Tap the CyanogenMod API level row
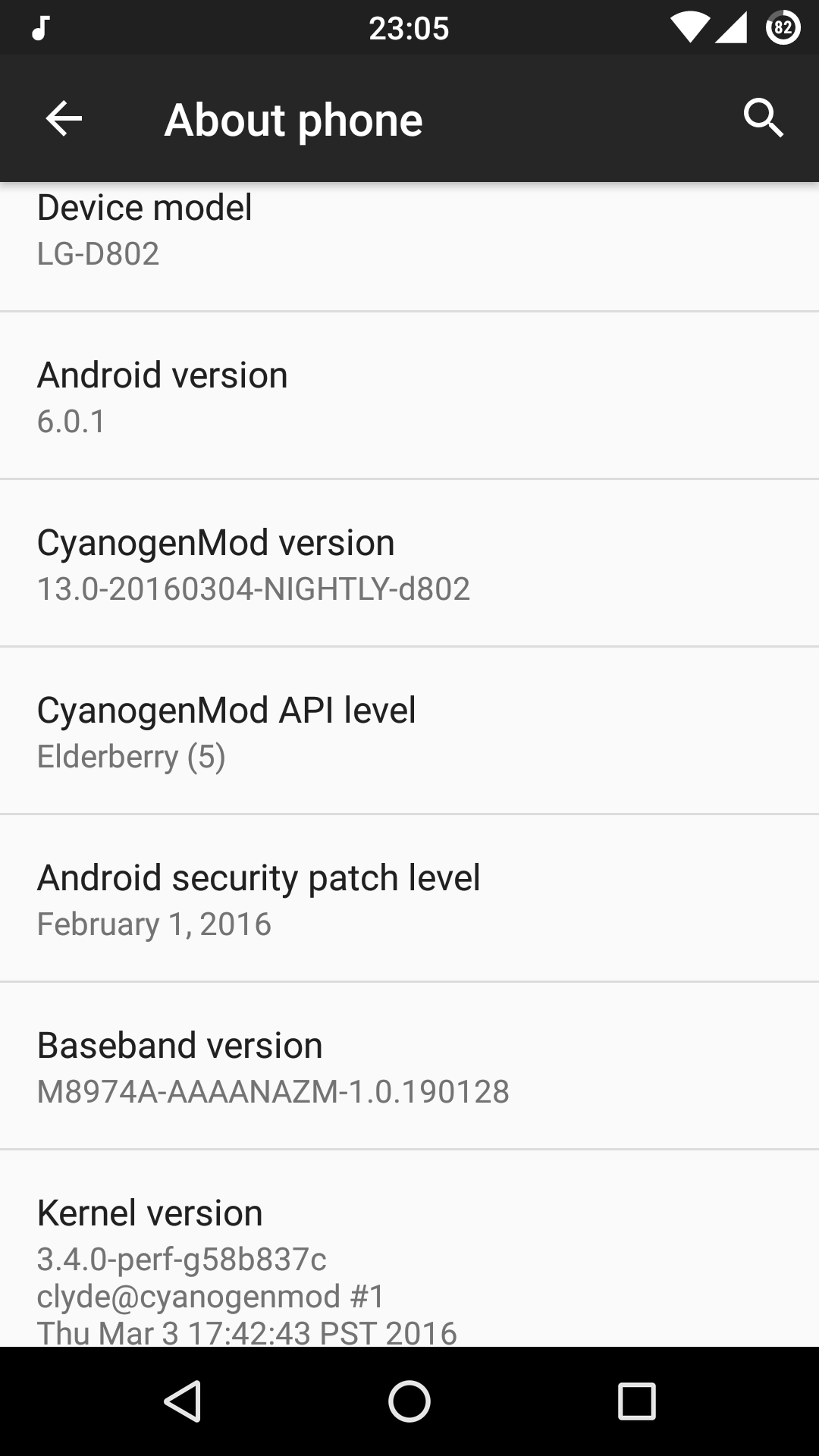Screen dimensions: 819x1456 [x=409, y=730]
